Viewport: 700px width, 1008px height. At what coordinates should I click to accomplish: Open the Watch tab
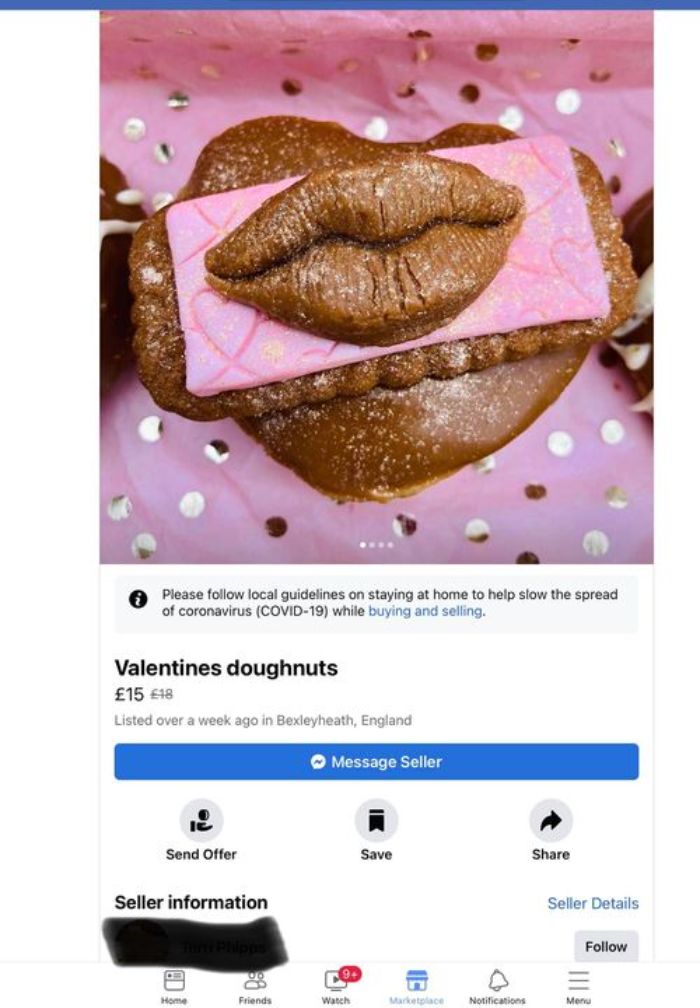(x=336, y=984)
